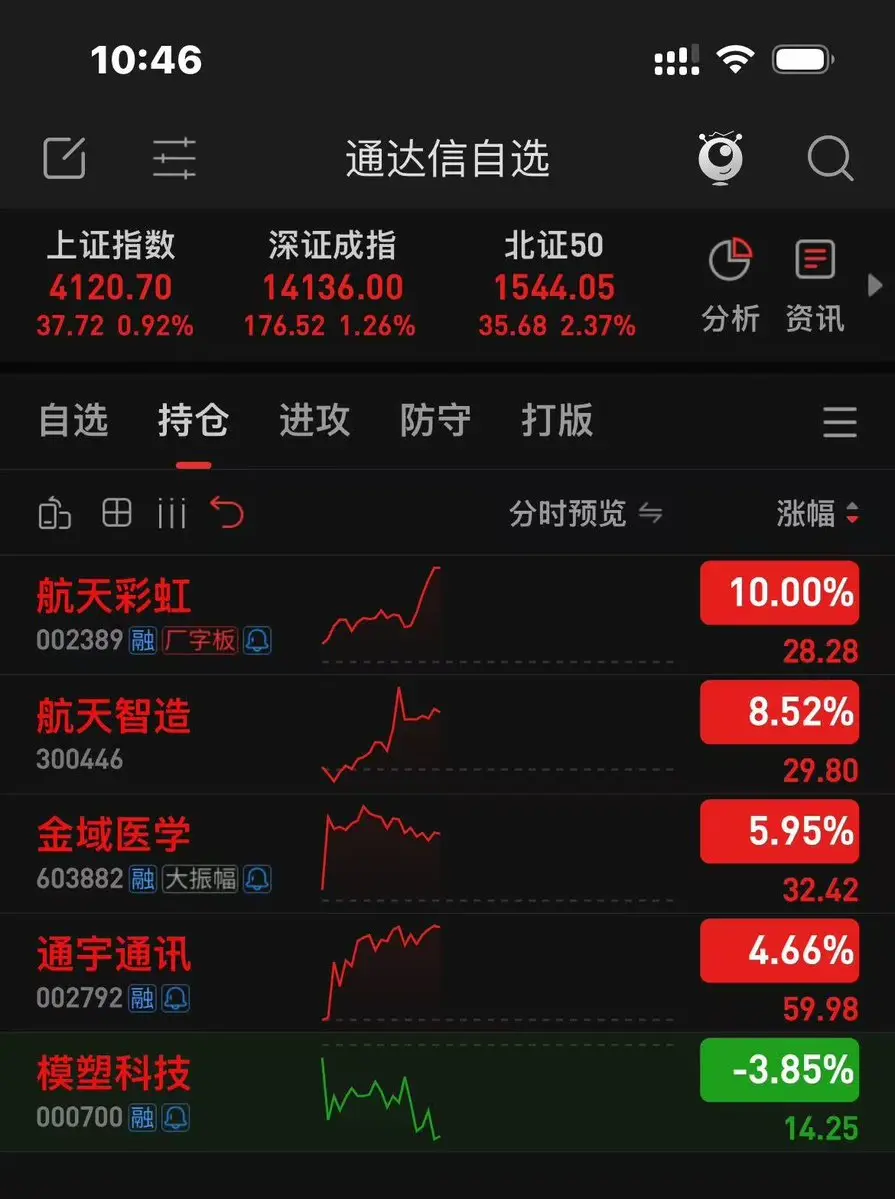
Task: Open the 资讯 news section
Action: (814, 285)
